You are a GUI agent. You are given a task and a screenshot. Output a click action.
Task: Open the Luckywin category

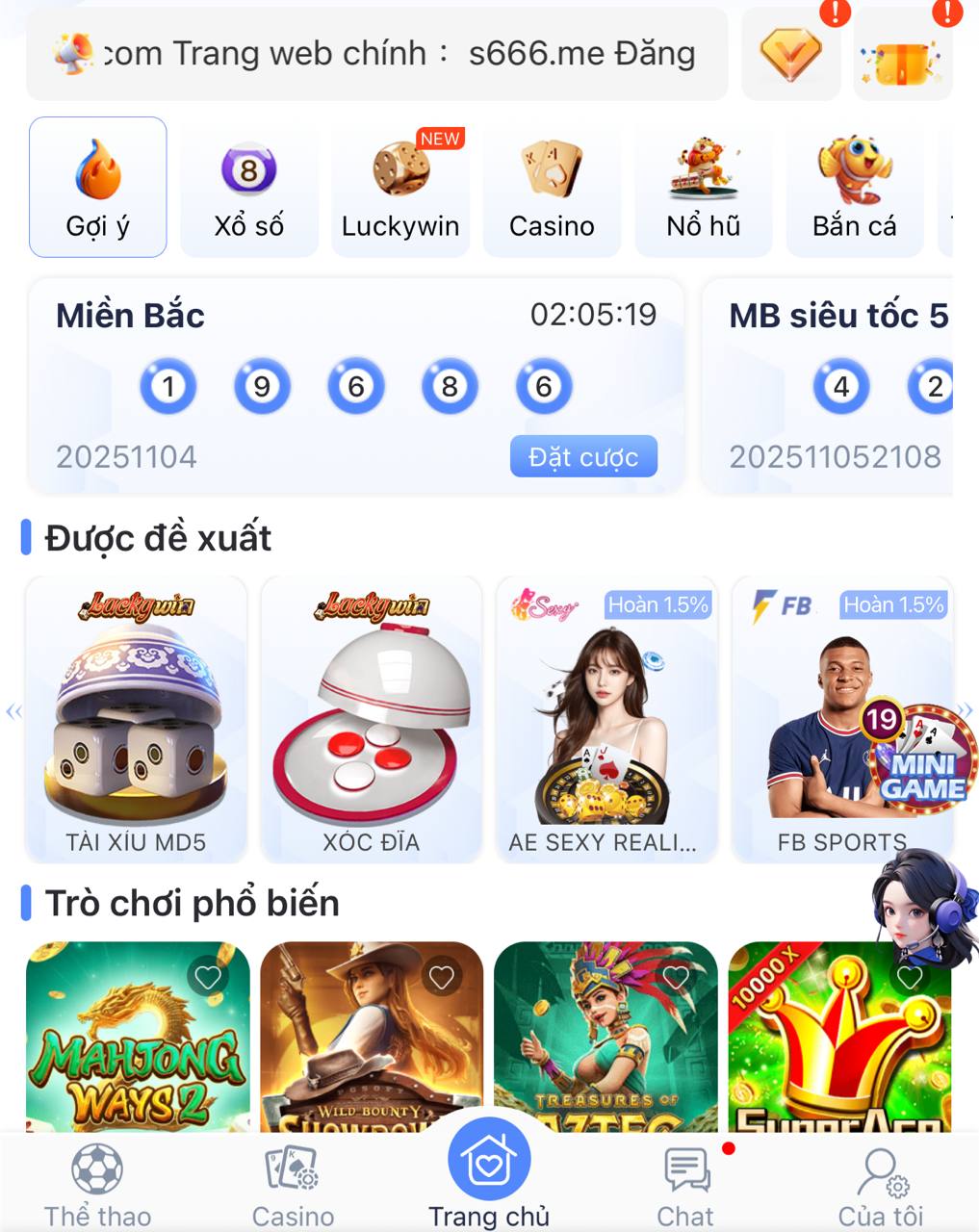tap(400, 187)
